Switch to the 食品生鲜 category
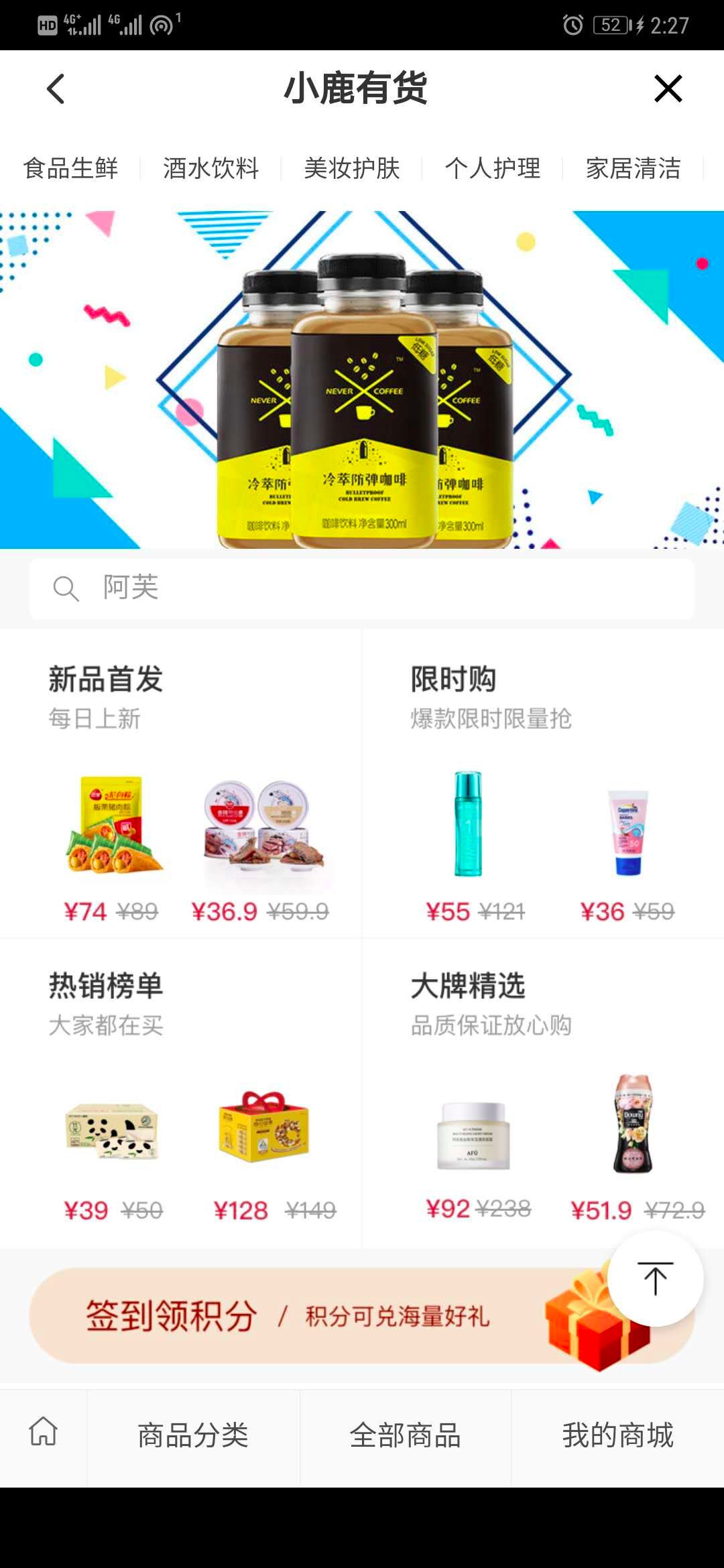The image size is (724, 1568). coord(70,168)
